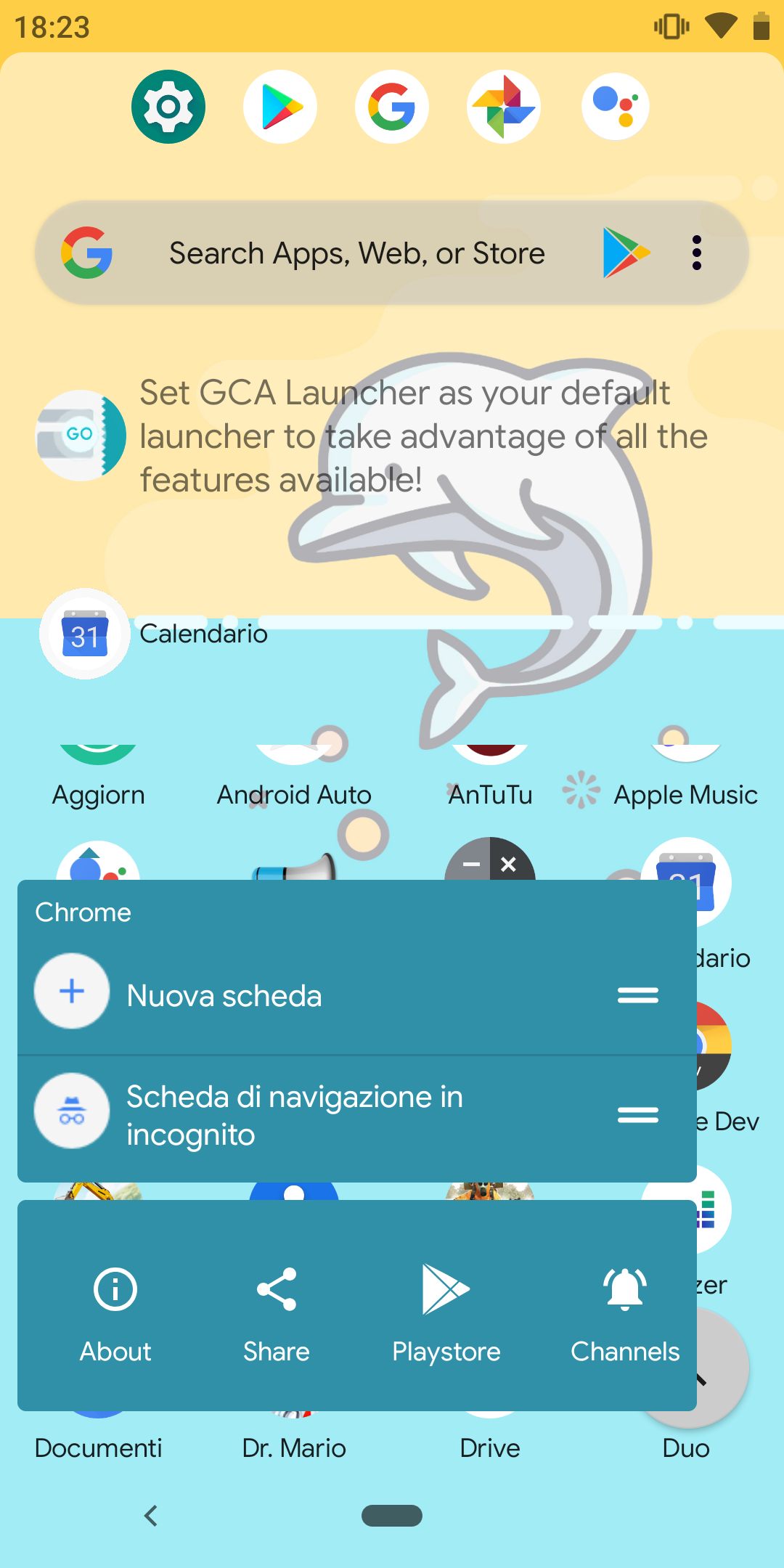Open the Google app icon

pos(392,107)
